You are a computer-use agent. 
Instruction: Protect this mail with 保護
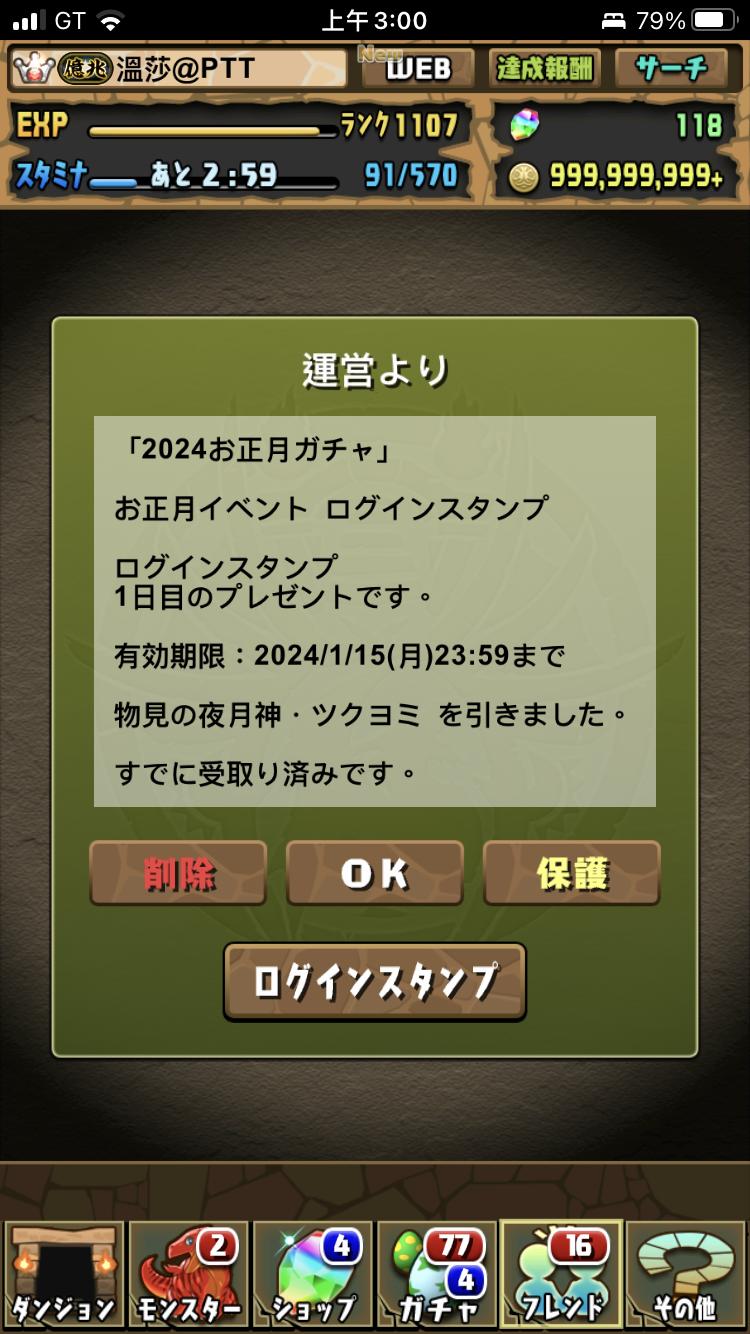(572, 873)
